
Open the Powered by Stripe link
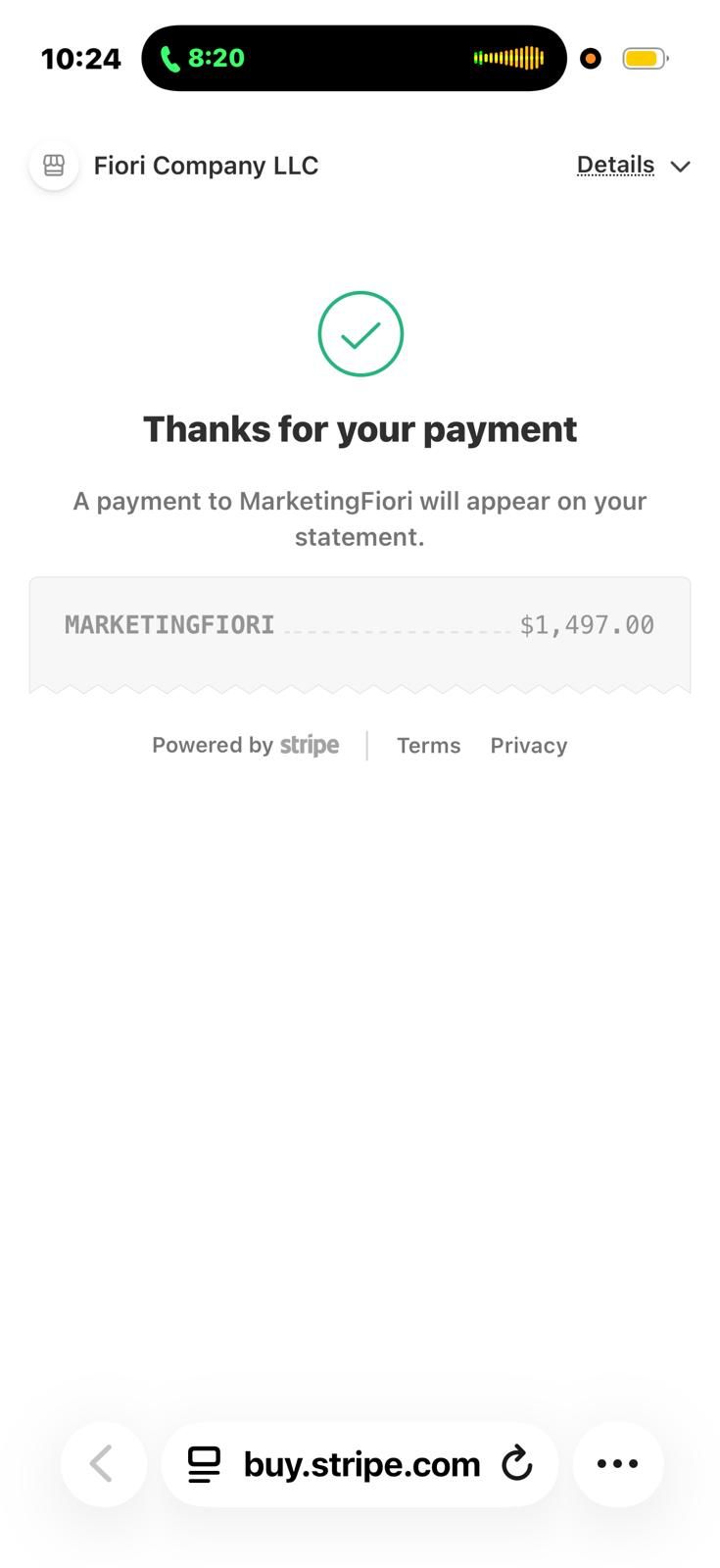(x=246, y=745)
